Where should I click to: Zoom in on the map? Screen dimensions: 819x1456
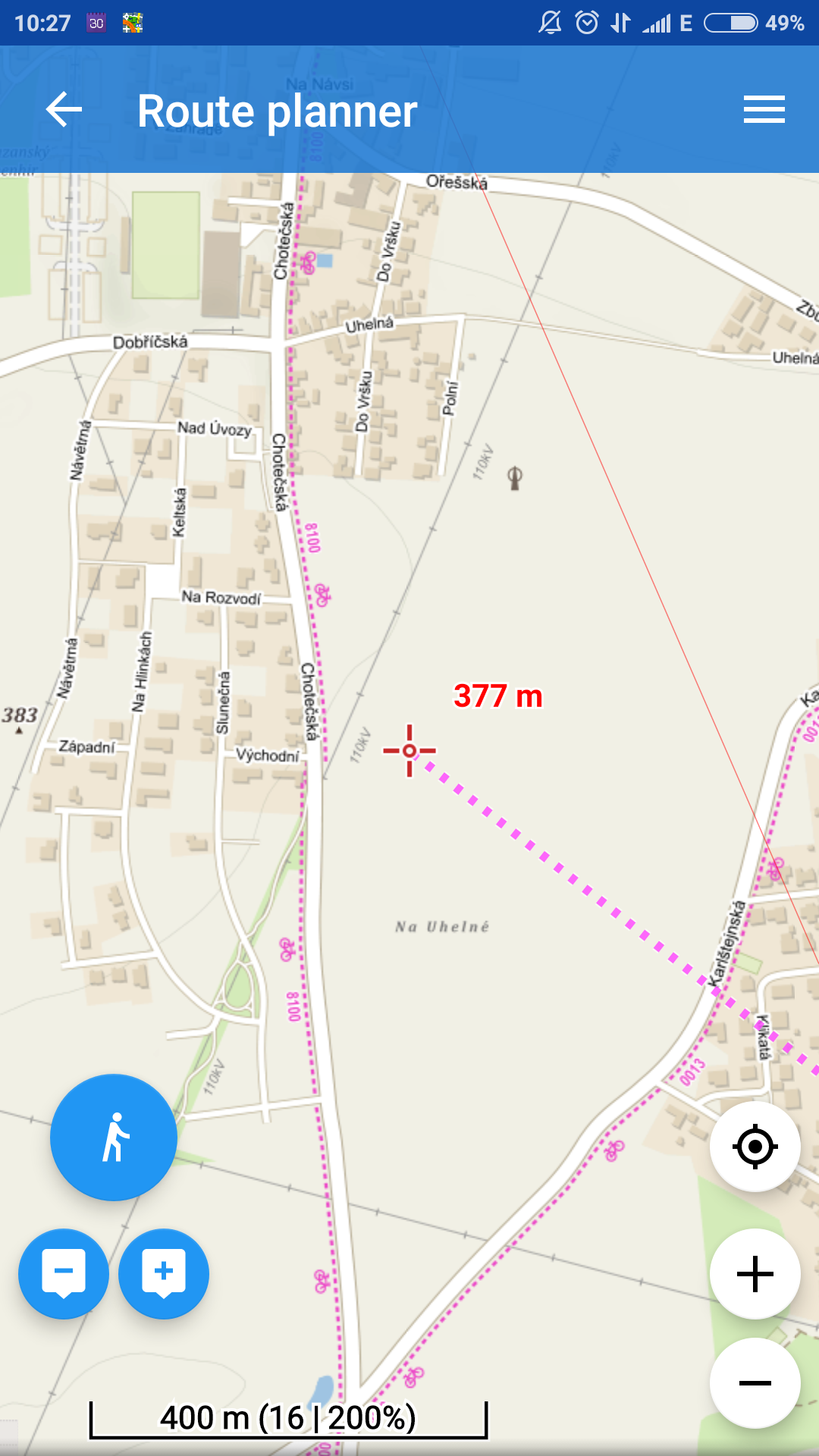755,1274
